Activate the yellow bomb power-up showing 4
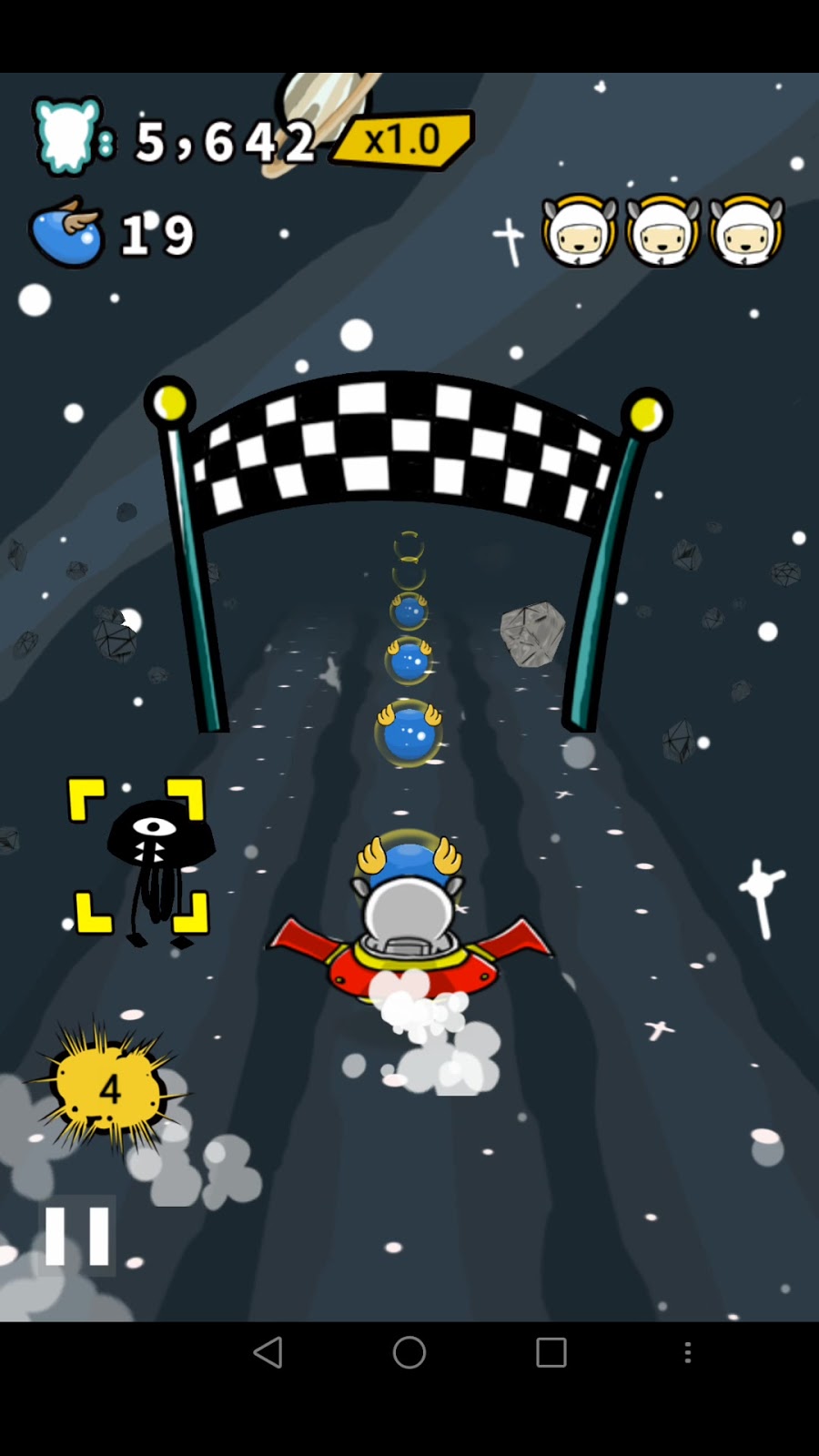 108,1087
